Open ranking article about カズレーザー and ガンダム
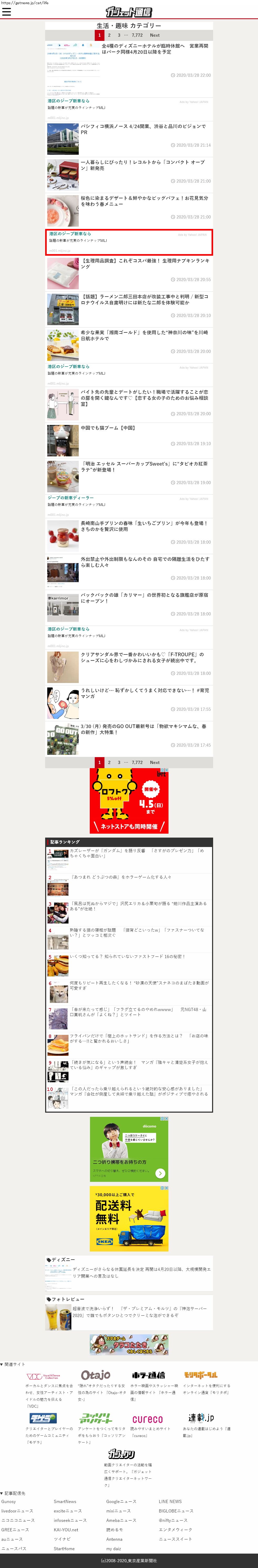258x1568 pixels. 137,853
